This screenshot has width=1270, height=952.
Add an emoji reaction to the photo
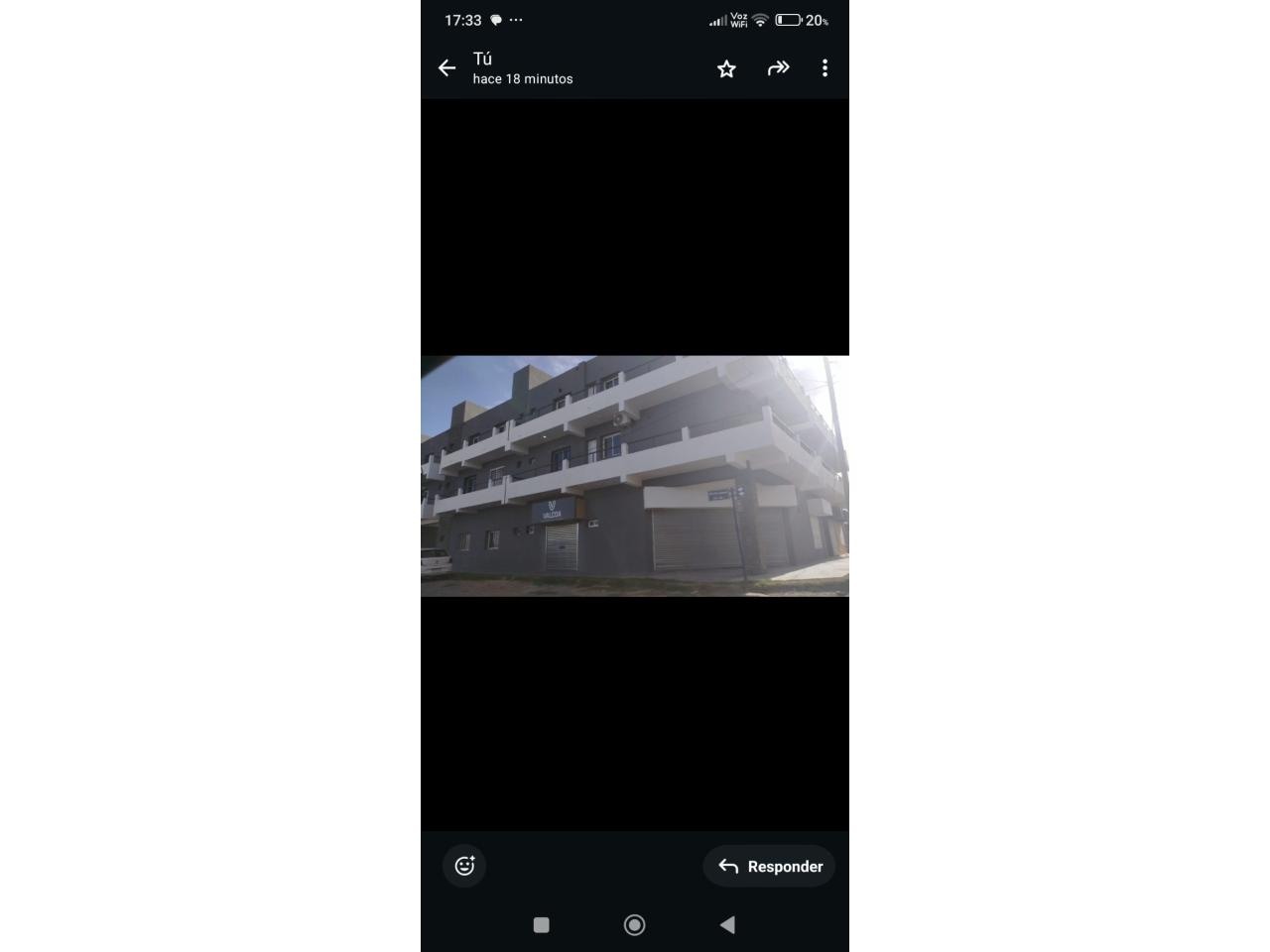click(x=464, y=866)
